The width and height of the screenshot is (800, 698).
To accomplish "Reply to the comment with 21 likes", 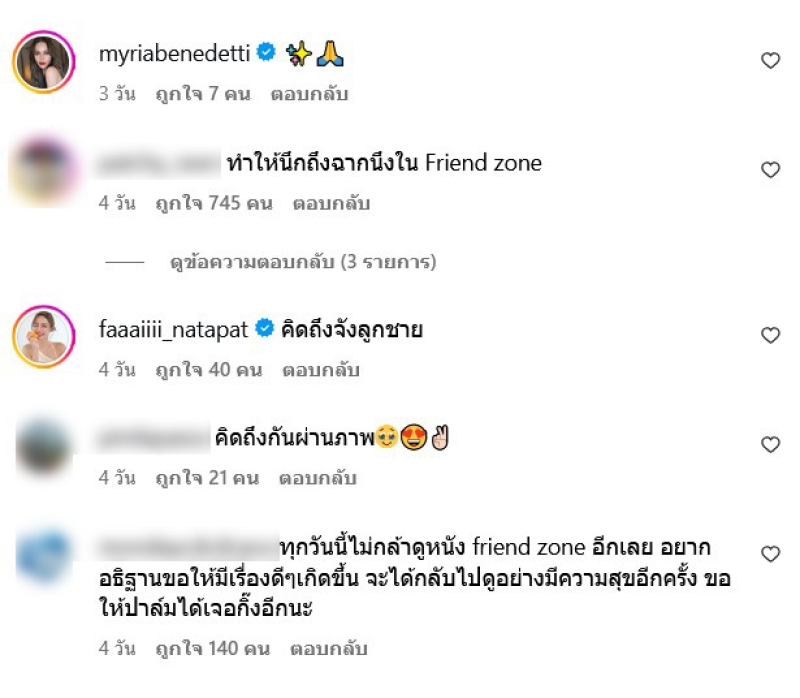I will coord(320,478).
